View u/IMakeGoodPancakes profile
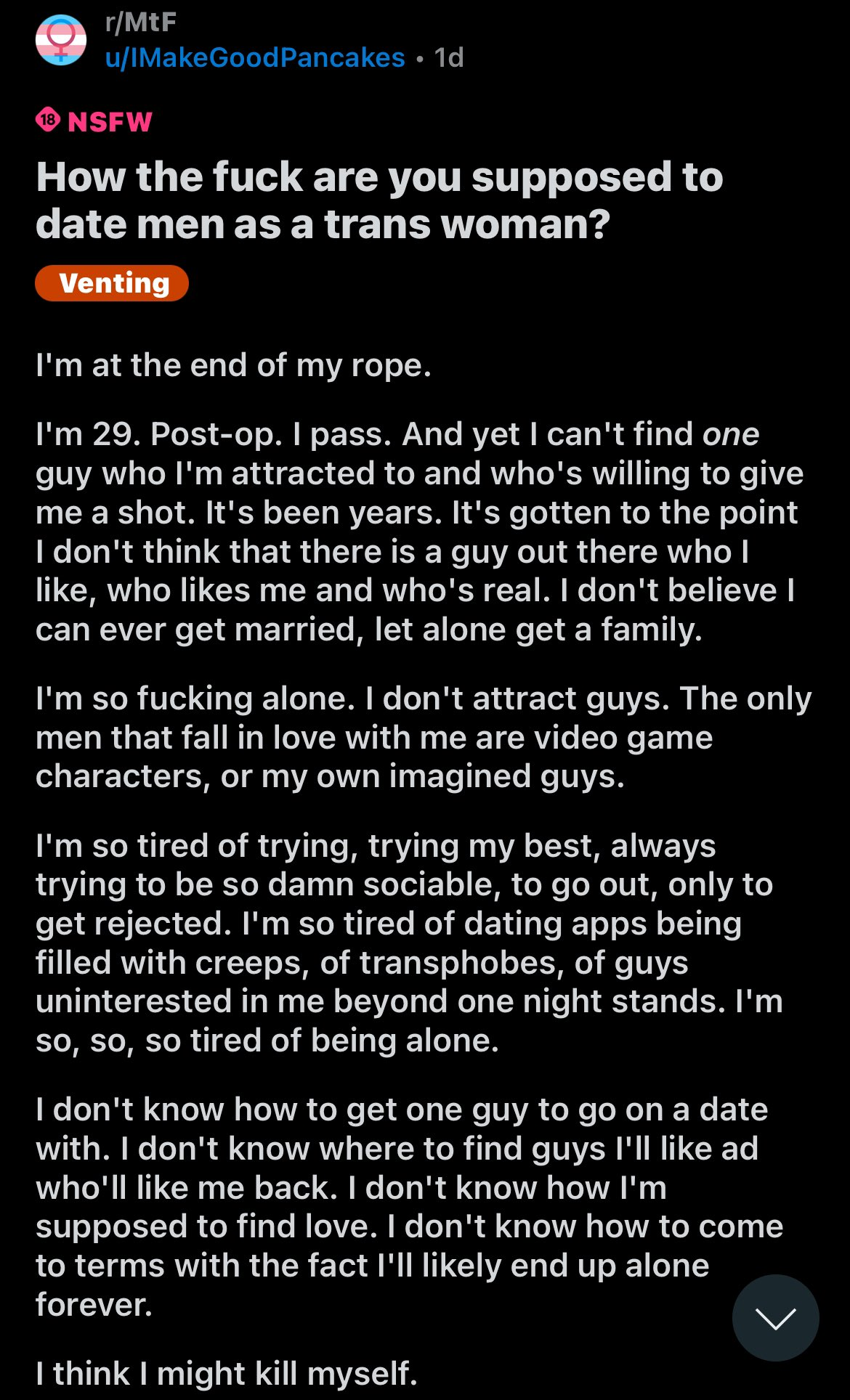This screenshot has height=1400, width=850. [x=255, y=57]
